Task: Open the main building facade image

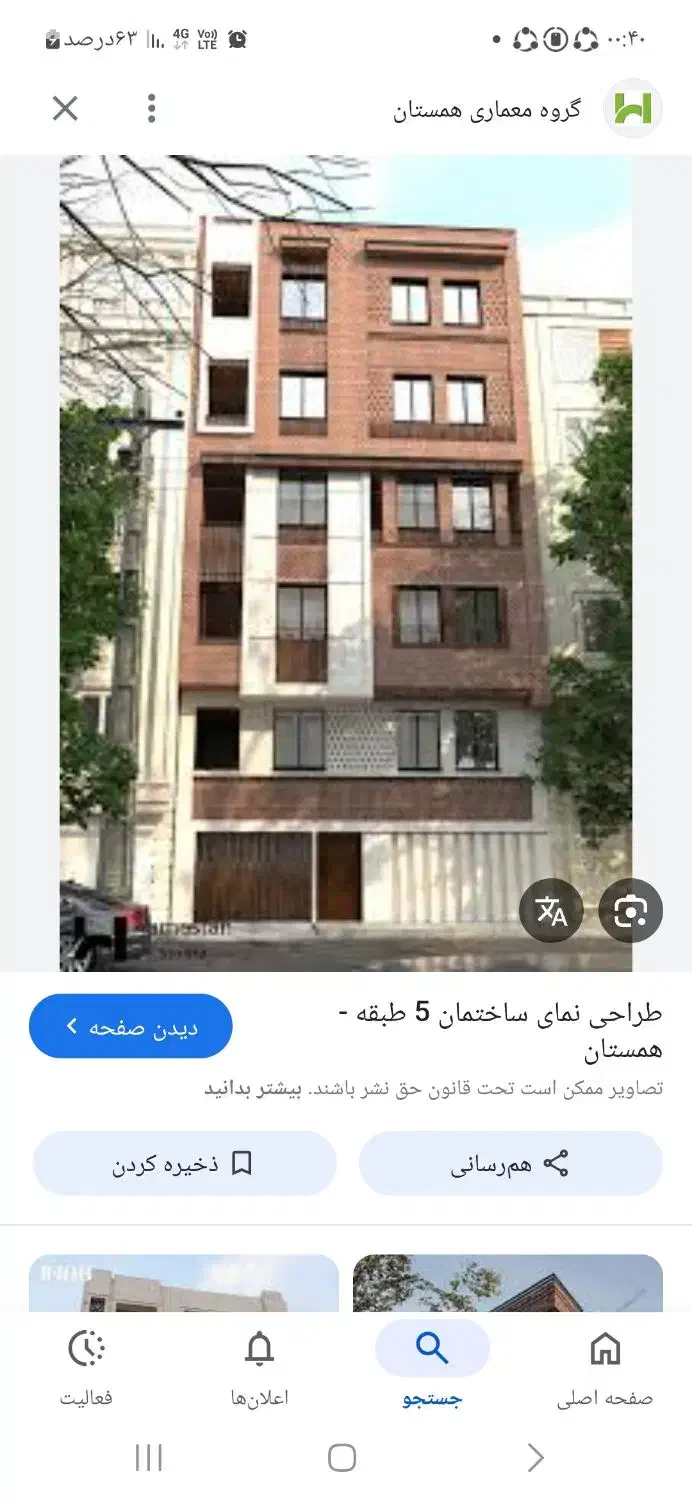Action: coord(346,563)
